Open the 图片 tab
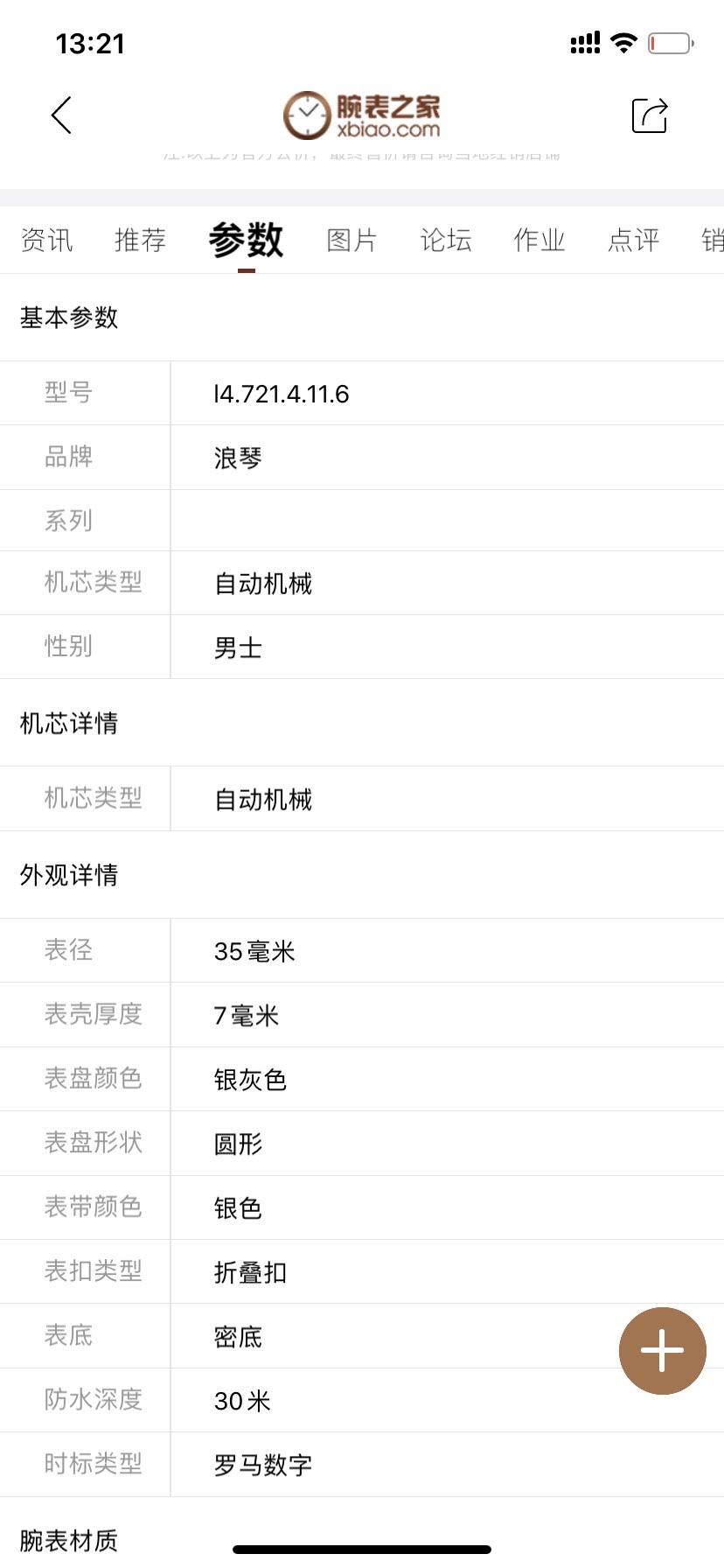This screenshot has width=724, height=1568. 352,240
